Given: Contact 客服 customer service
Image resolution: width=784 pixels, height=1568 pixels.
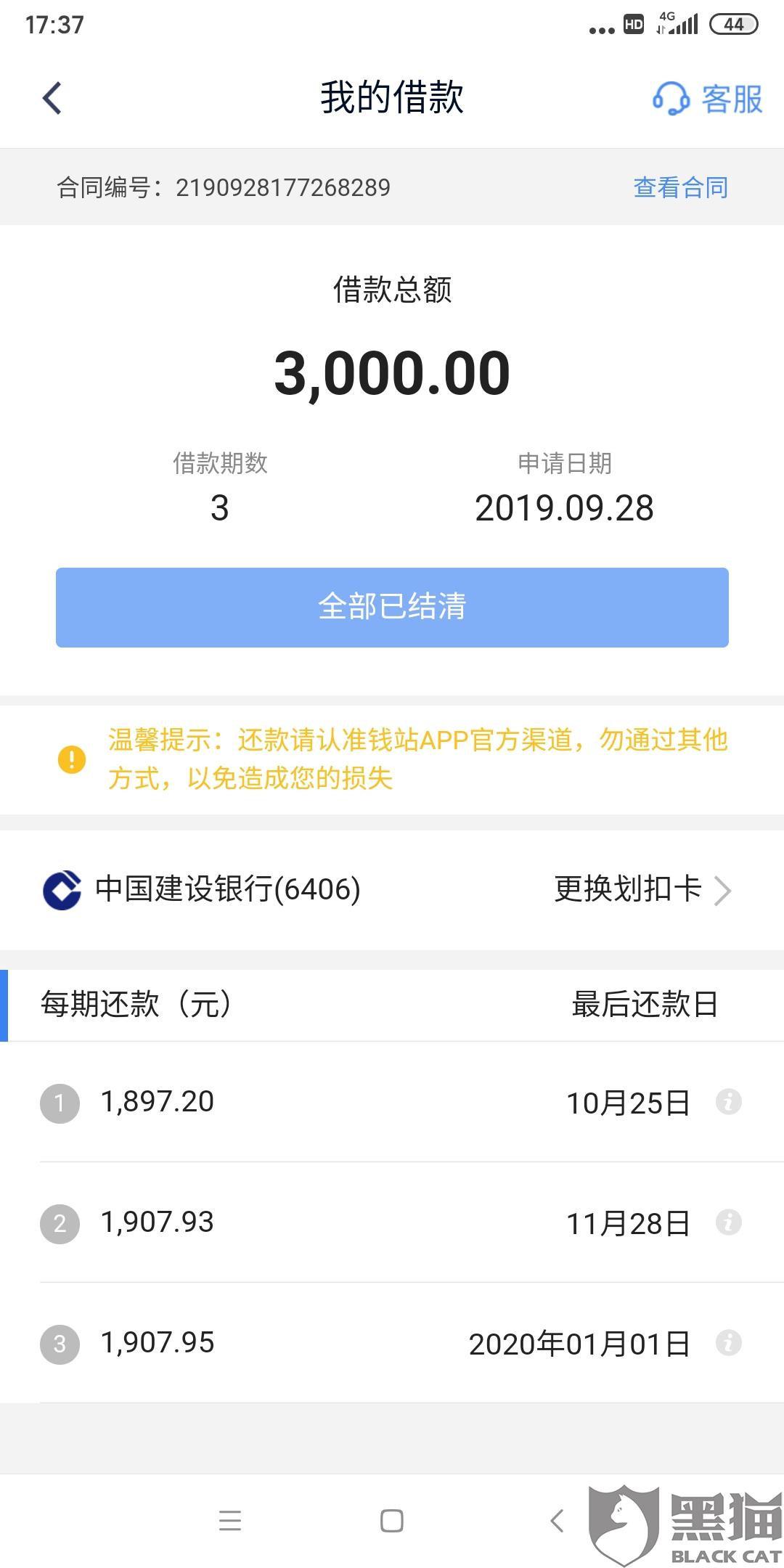Looking at the screenshot, I should click(708, 99).
